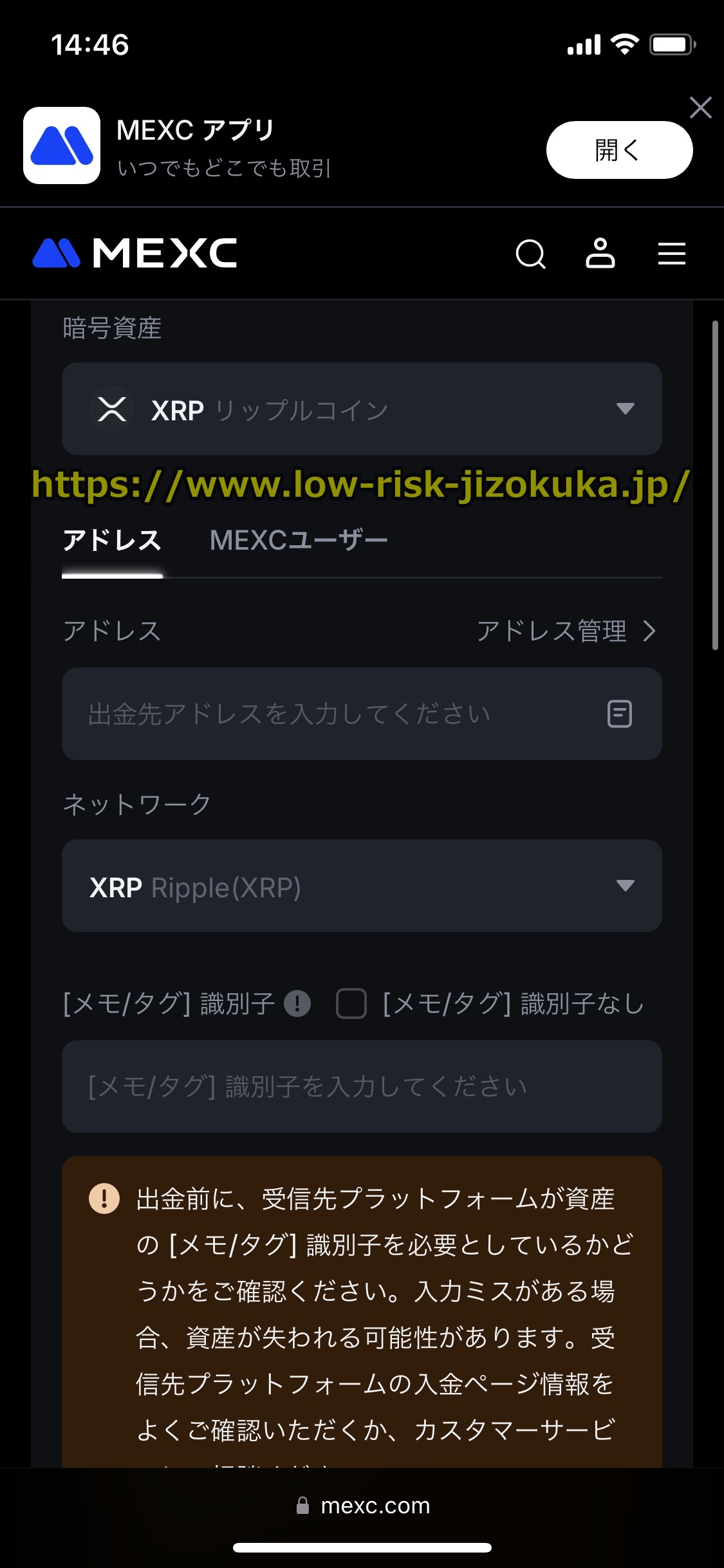The image size is (724, 1568).
Task: Open the search on the MEXC header
Action: 530,254
